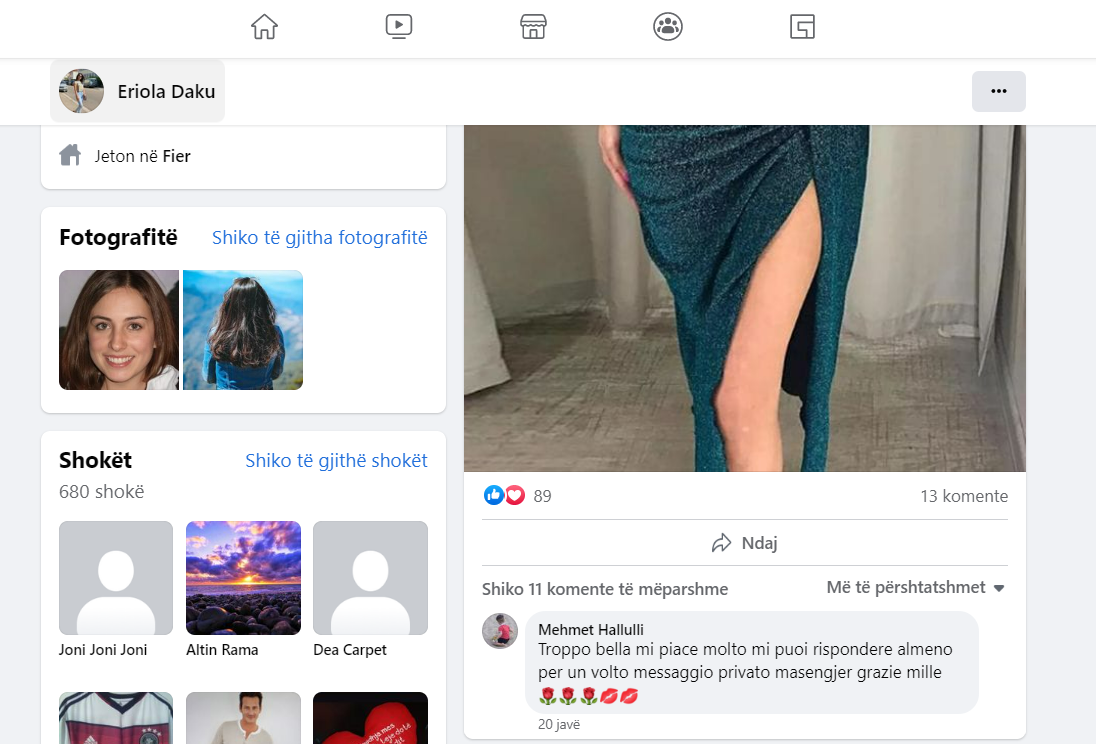The image size is (1096, 744).
Task: Switch to the Groups tab
Action: click(x=668, y=27)
